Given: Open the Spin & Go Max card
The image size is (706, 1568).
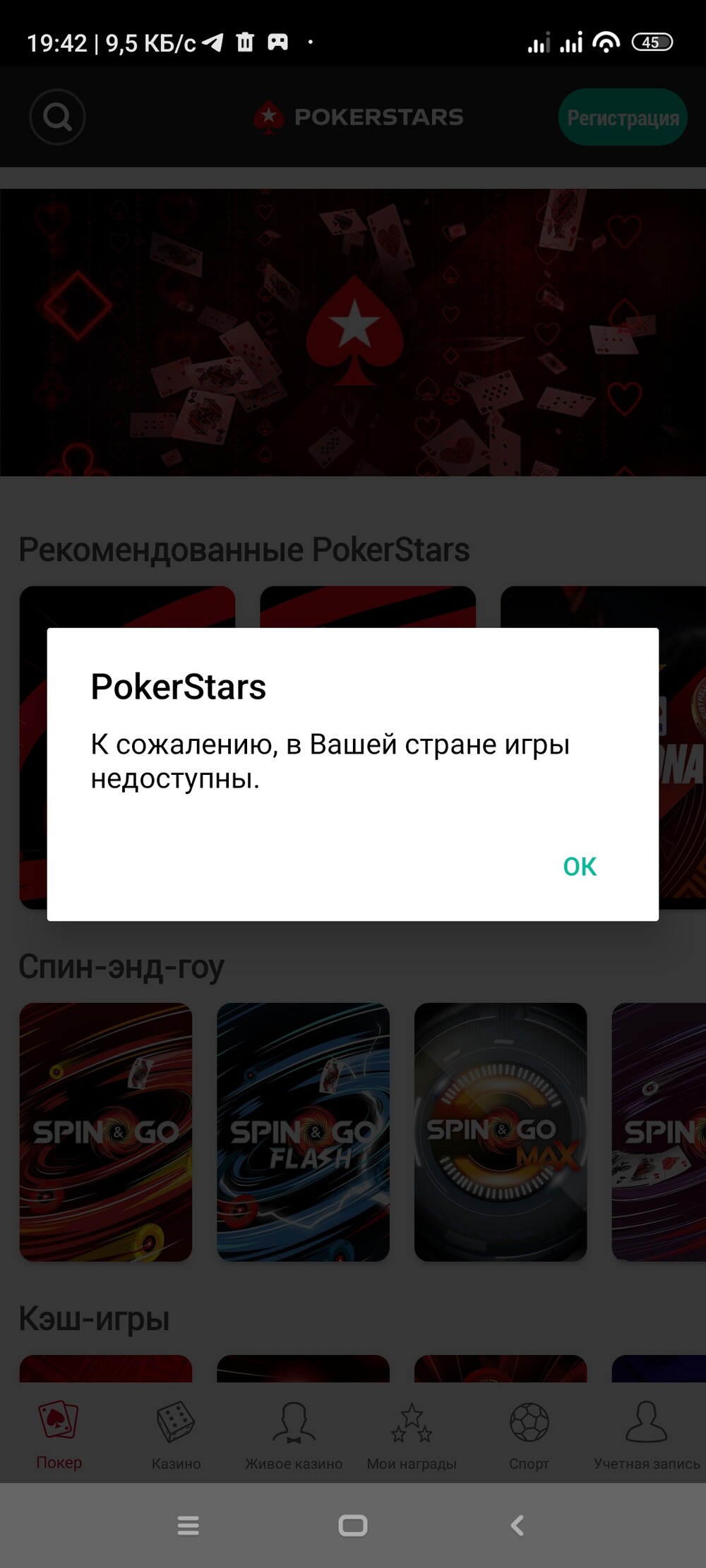Looking at the screenshot, I should coord(501,1132).
